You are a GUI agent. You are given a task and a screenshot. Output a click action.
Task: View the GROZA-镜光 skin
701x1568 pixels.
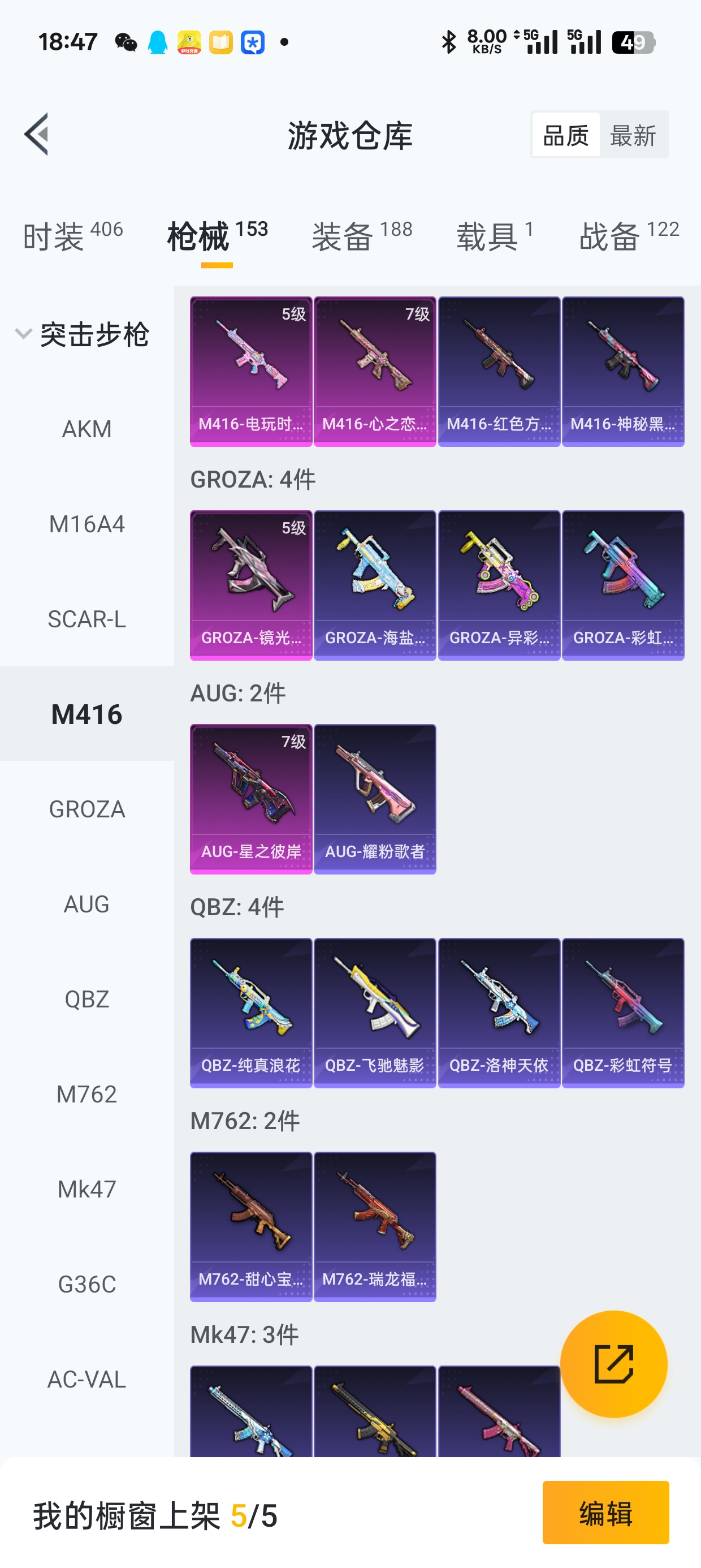pyautogui.click(x=250, y=585)
